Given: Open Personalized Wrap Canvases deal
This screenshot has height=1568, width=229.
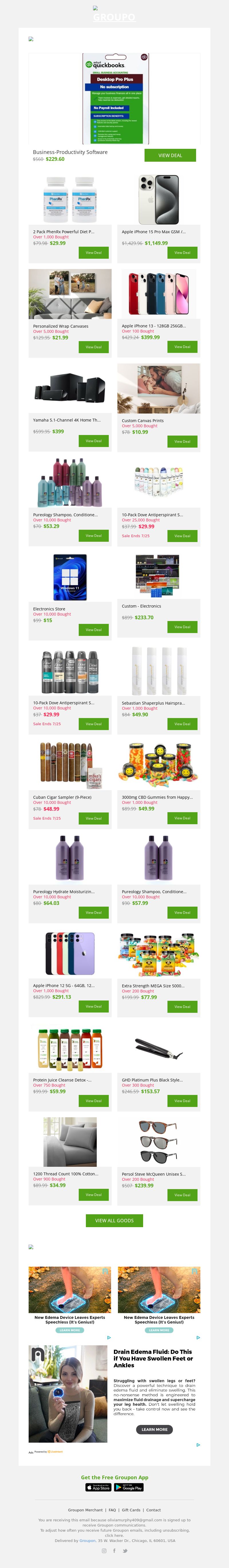Looking at the screenshot, I should (x=93, y=347).
